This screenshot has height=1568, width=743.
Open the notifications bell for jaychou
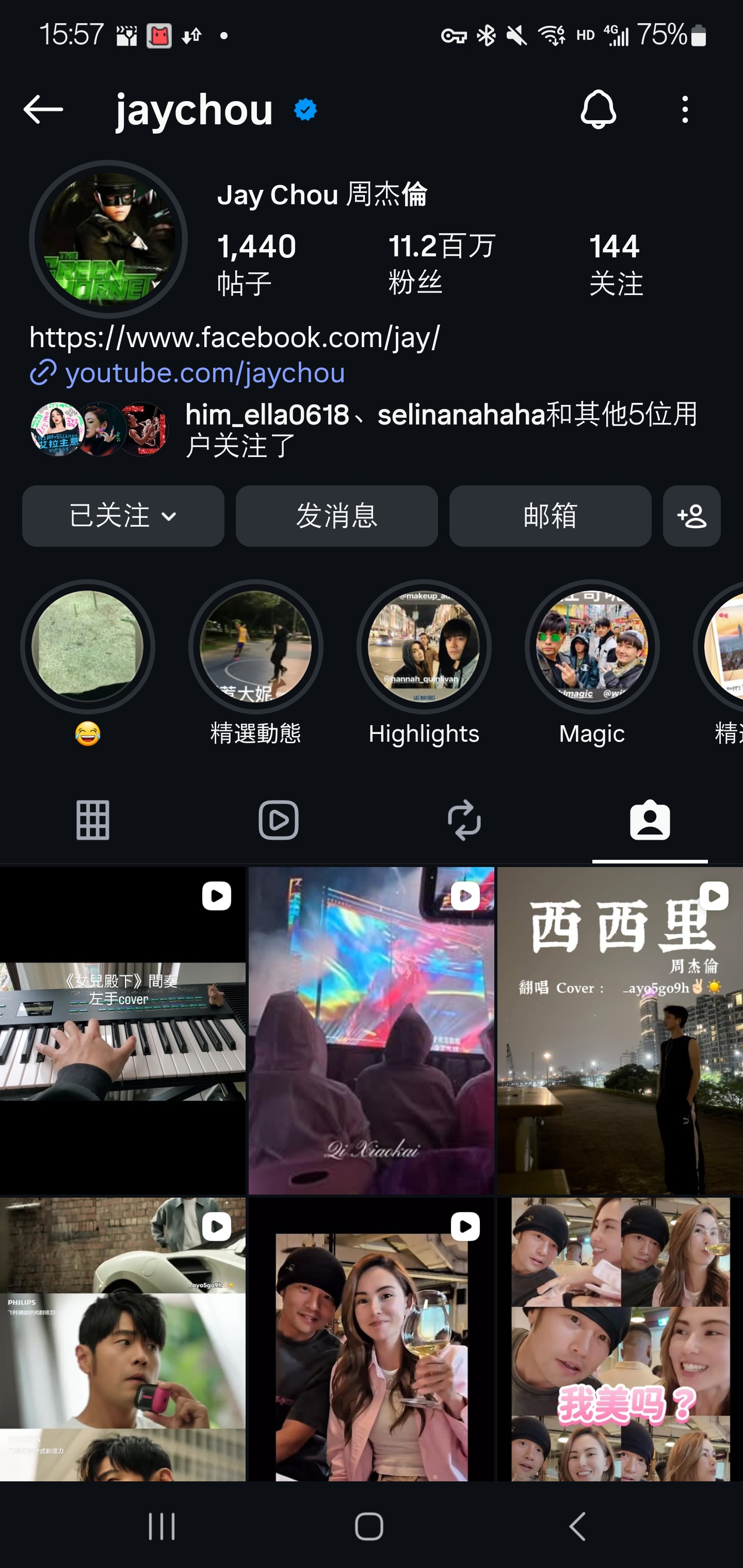(x=598, y=109)
